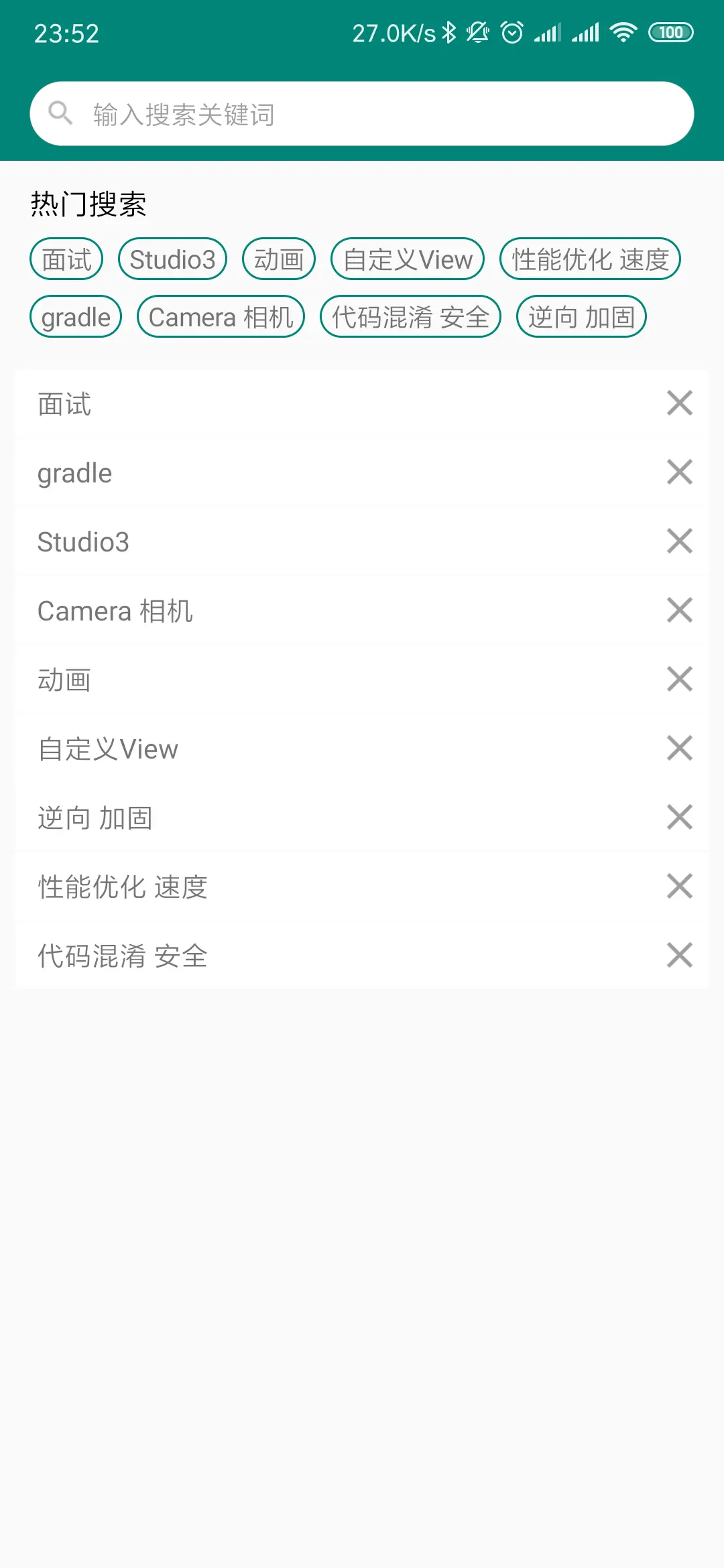
Task: Delete the 逆向 加固 history entry
Action: pyautogui.click(x=680, y=818)
